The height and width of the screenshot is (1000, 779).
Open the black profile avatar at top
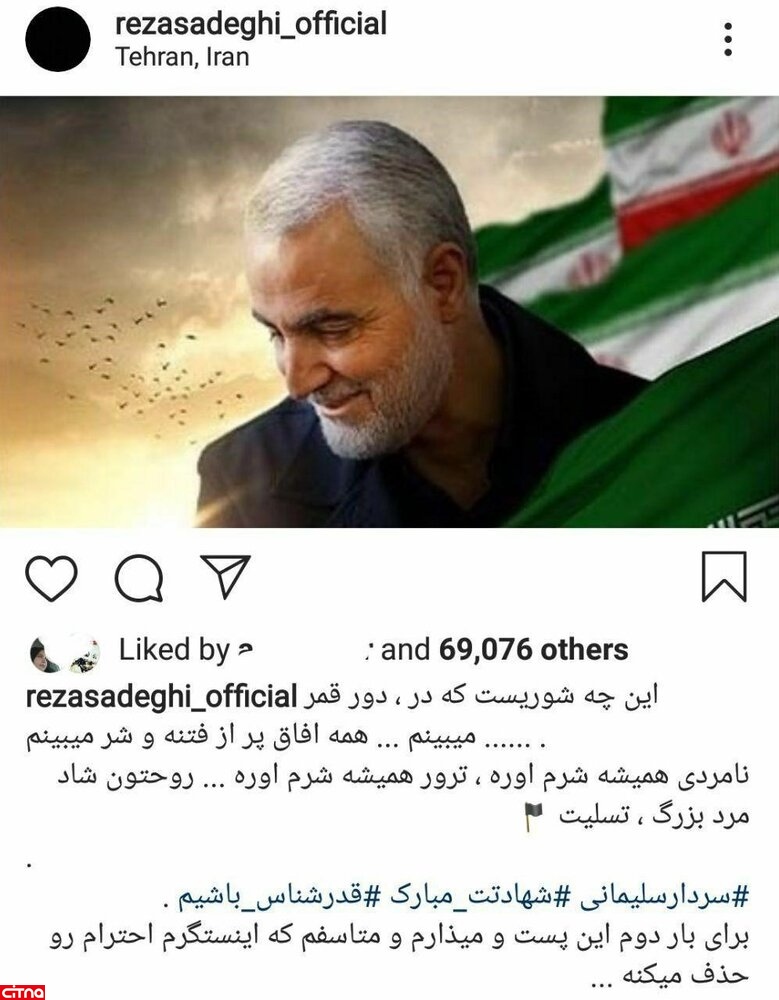coord(57,39)
